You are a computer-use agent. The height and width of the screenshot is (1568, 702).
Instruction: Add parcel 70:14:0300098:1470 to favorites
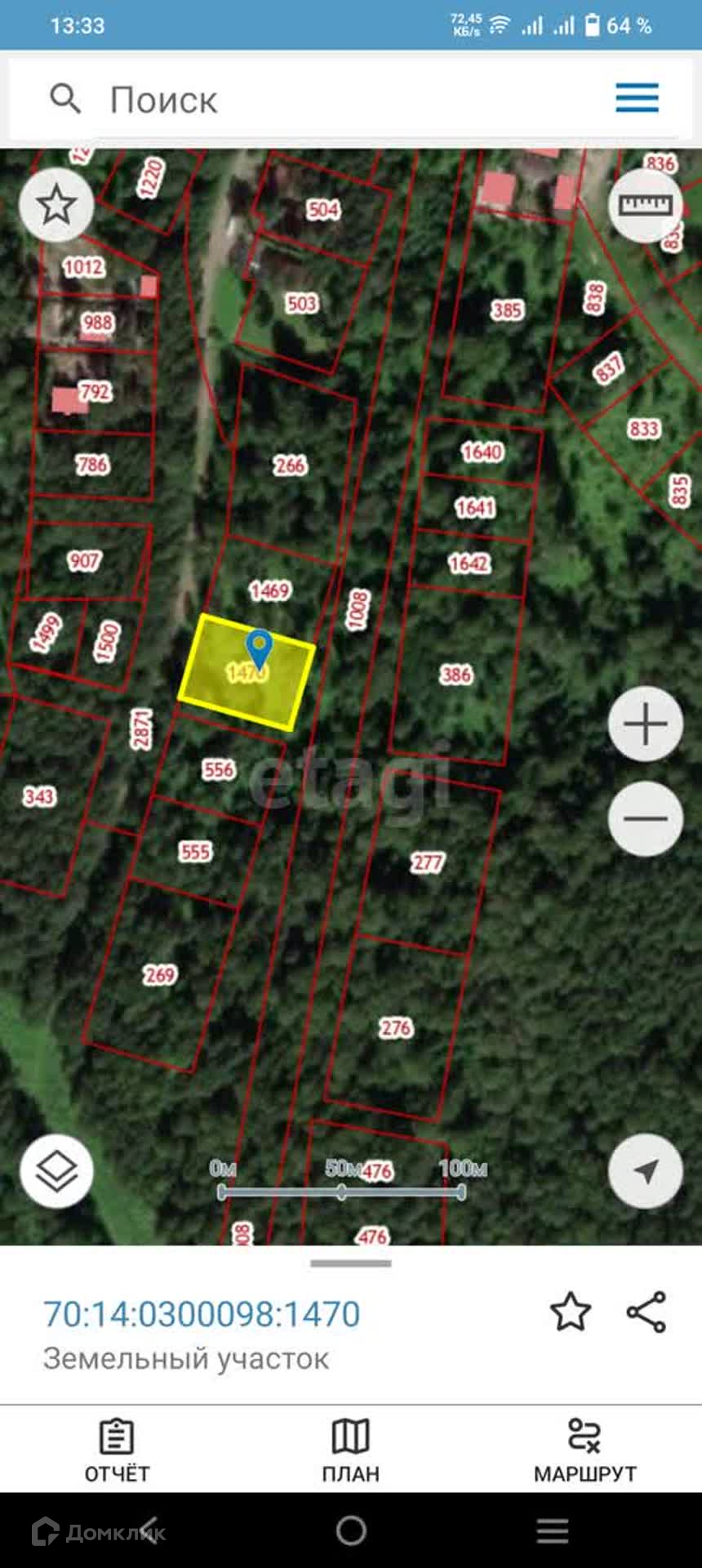(x=570, y=1312)
